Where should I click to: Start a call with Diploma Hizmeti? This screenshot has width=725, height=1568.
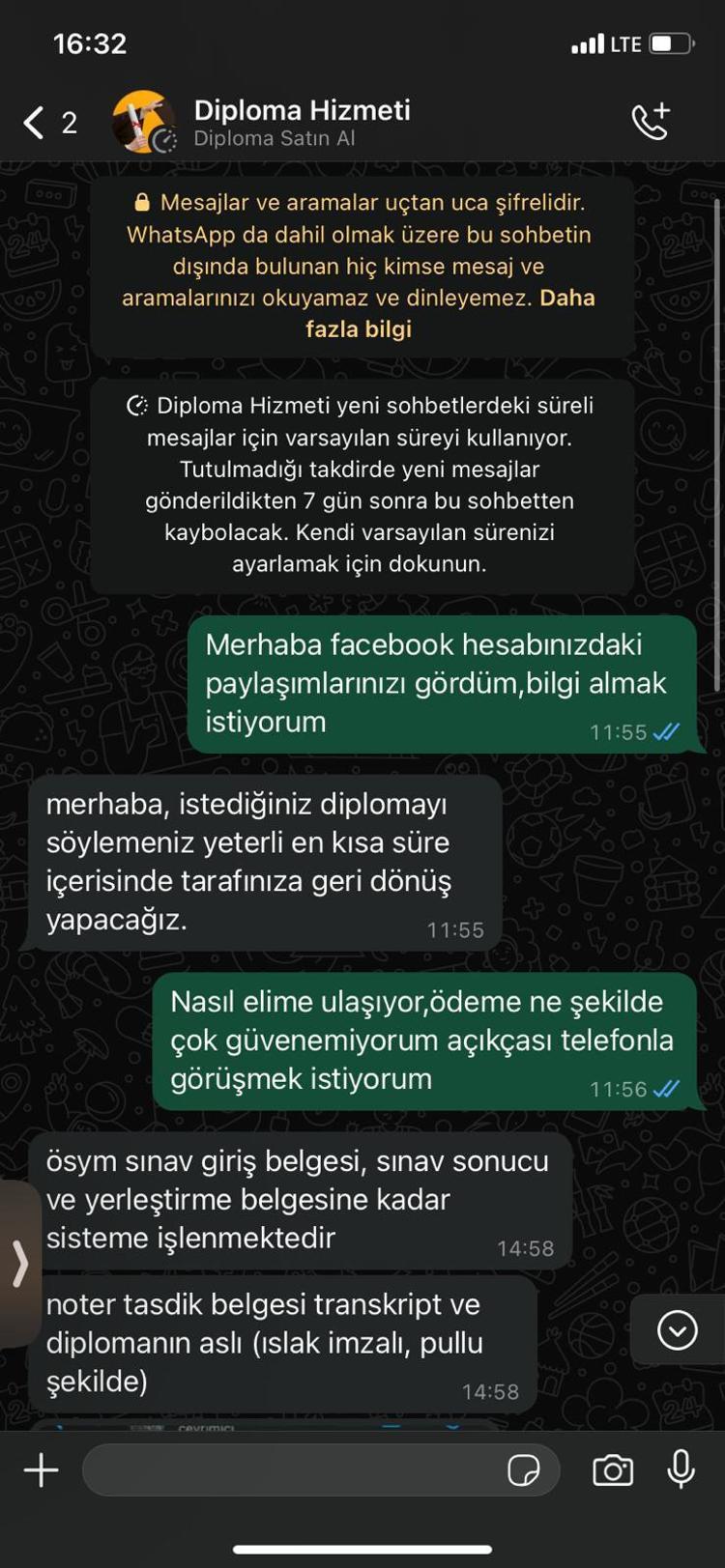(651, 121)
